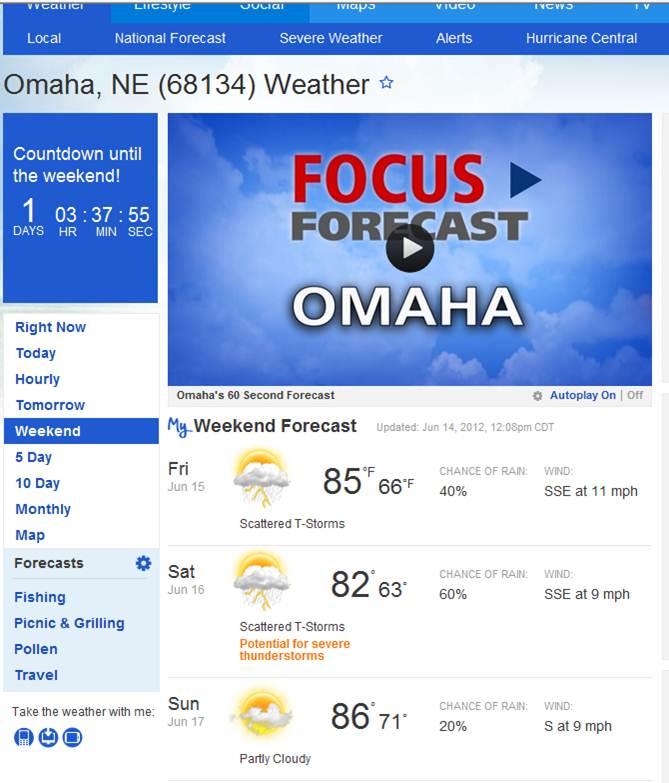
Task: View weather Alerts
Action: coord(454,38)
